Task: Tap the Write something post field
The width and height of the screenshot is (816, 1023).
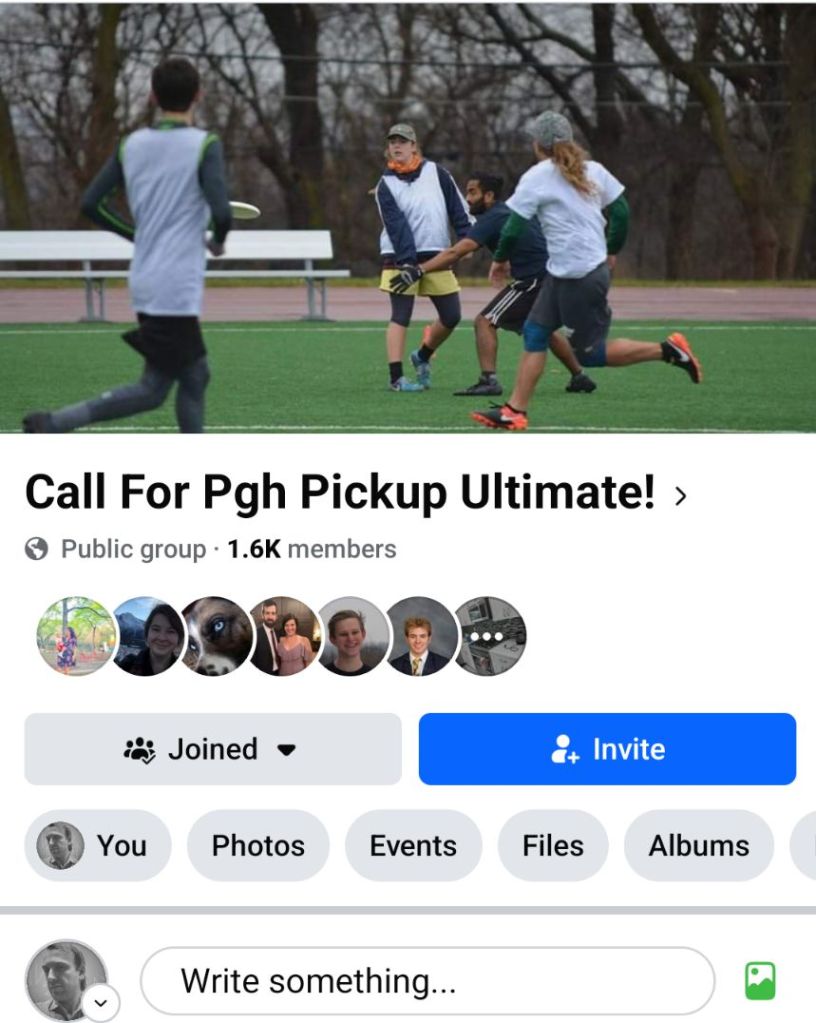Action: pyautogui.click(x=427, y=981)
